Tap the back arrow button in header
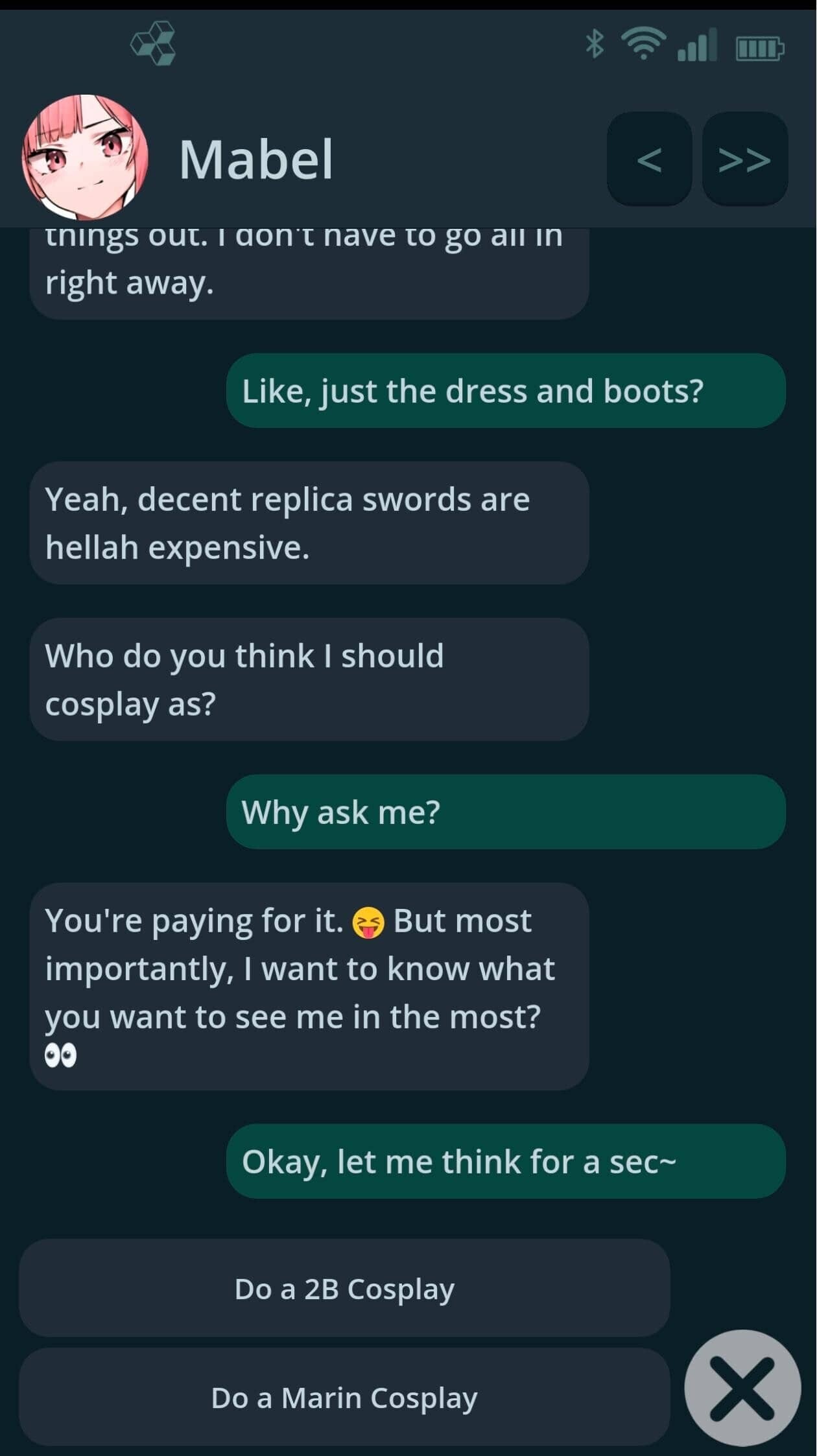This screenshot has height=1456, width=817. 649,159
